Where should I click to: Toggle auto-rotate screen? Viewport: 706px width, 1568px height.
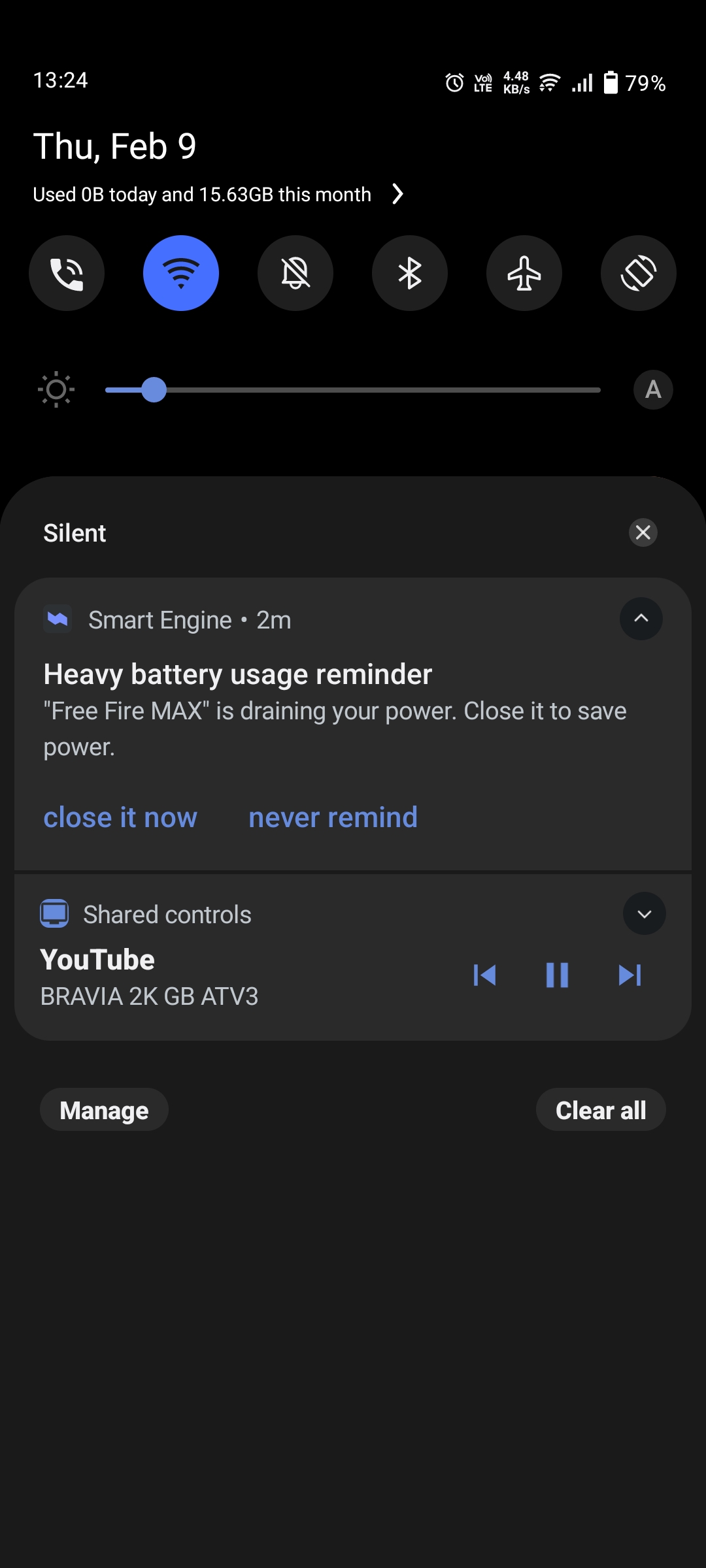click(639, 273)
